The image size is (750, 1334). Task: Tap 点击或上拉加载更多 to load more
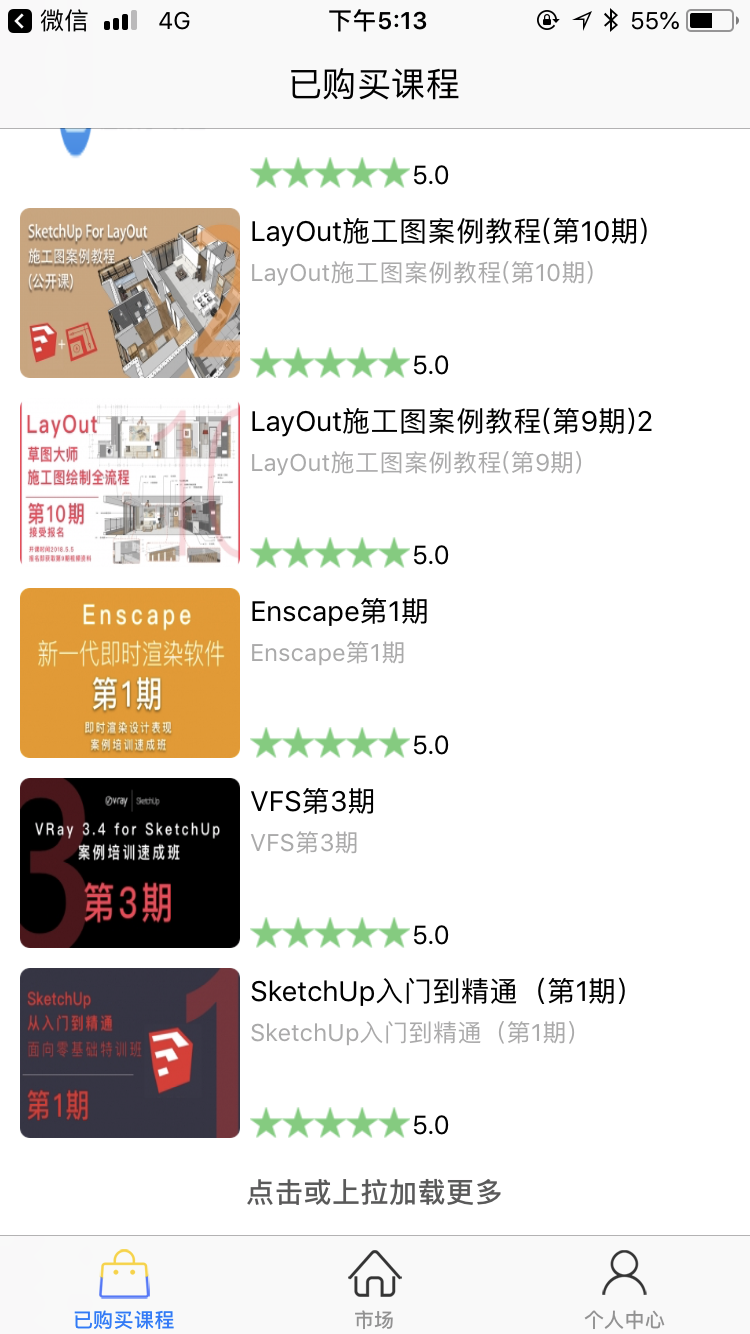(375, 1192)
